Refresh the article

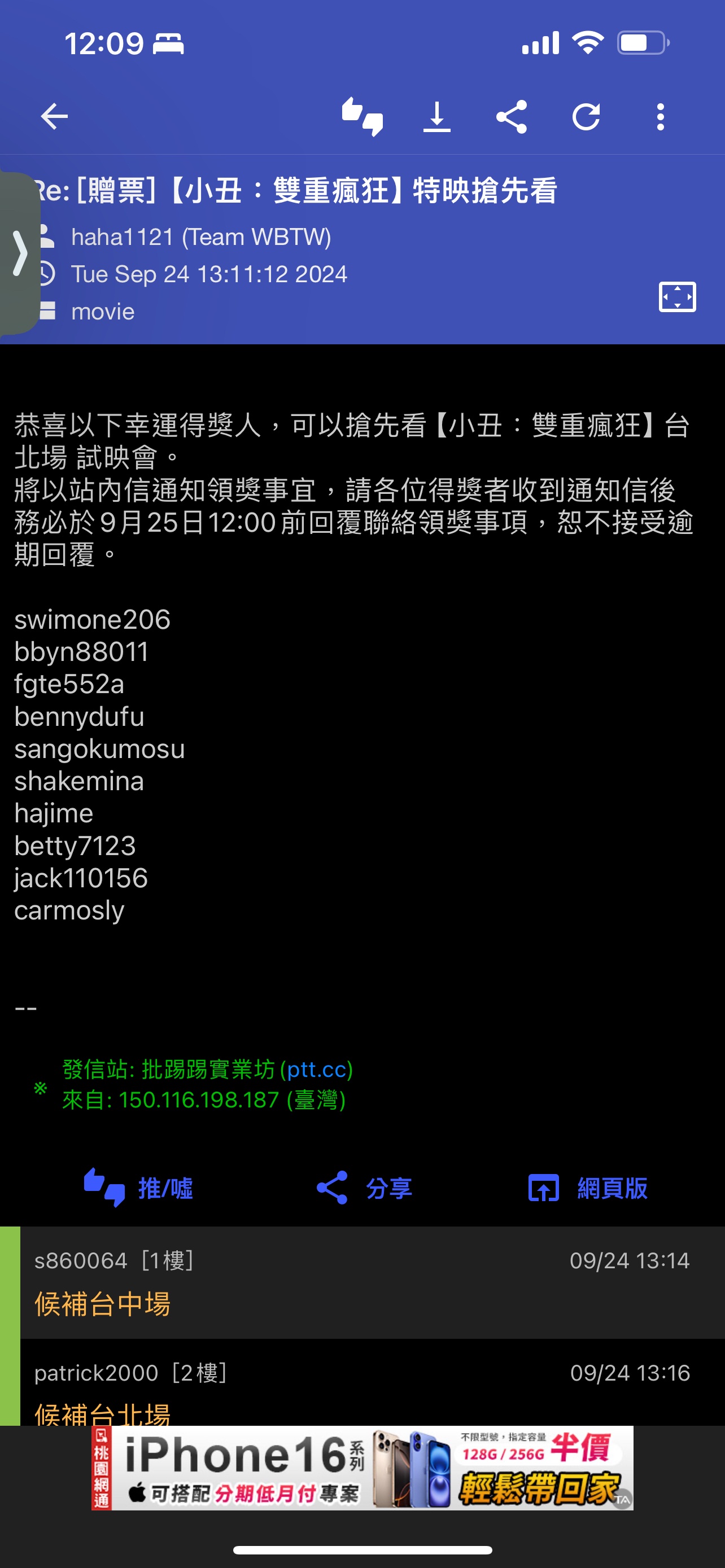[x=586, y=116]
